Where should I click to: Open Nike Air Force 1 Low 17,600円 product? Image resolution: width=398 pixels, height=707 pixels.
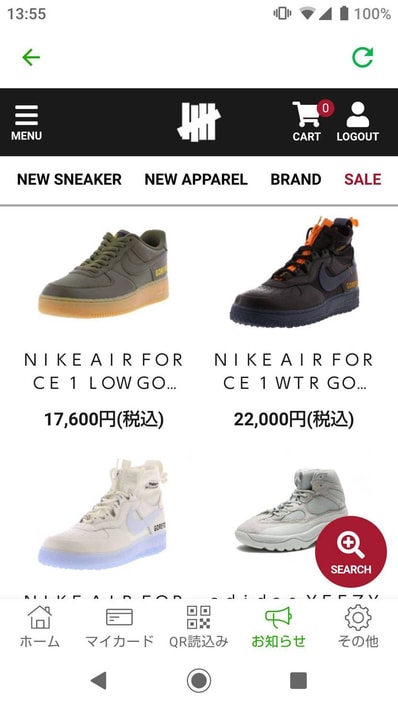pyautogui.click(x=103, y=325)
